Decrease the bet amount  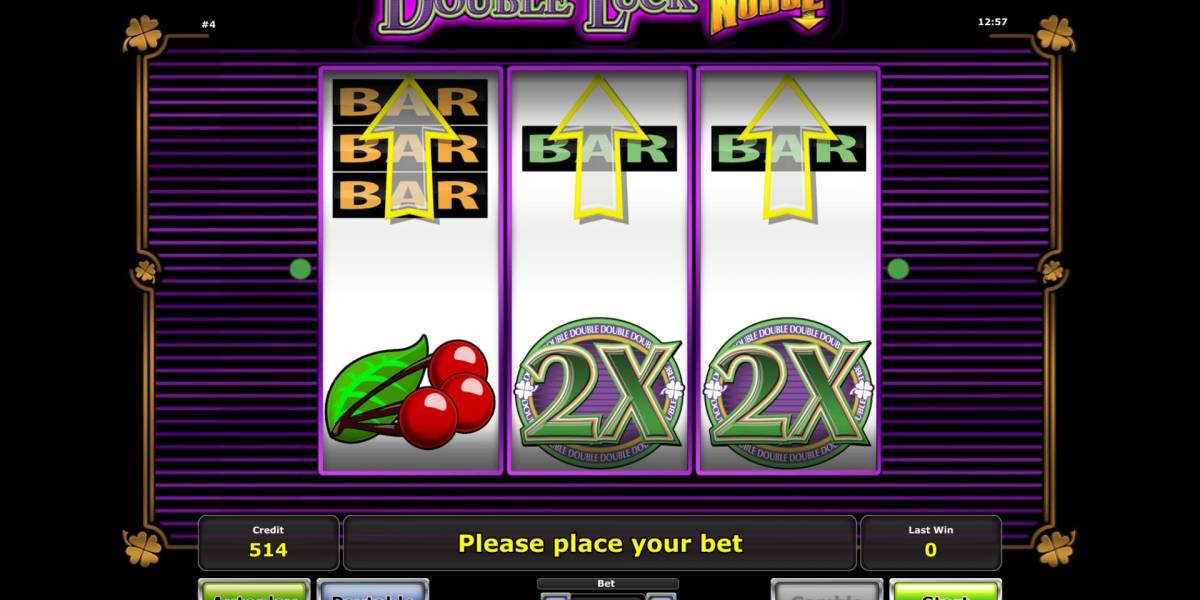coord(555,596)
